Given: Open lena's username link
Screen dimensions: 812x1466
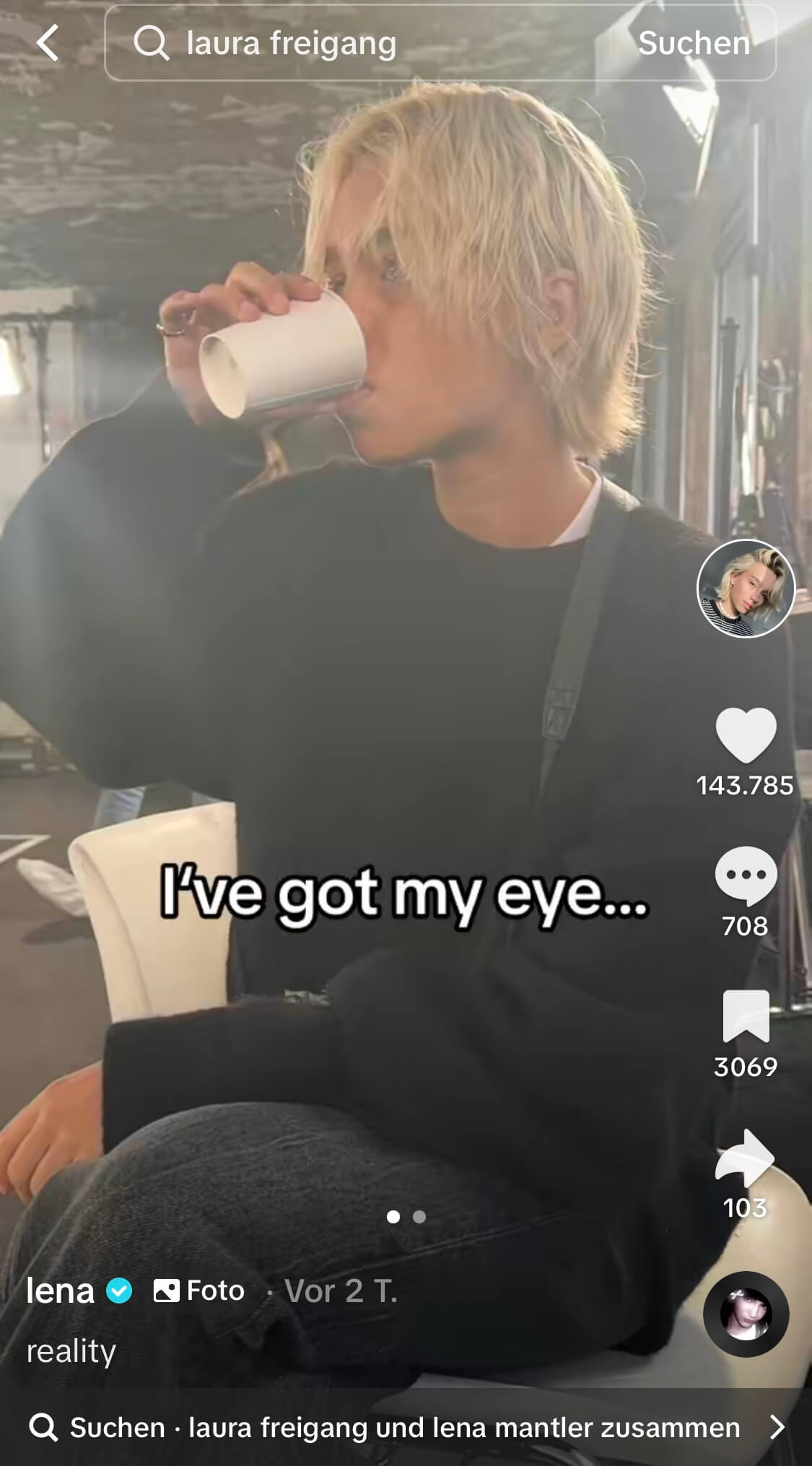Looking at the screenshot, I should (60, 1291).
